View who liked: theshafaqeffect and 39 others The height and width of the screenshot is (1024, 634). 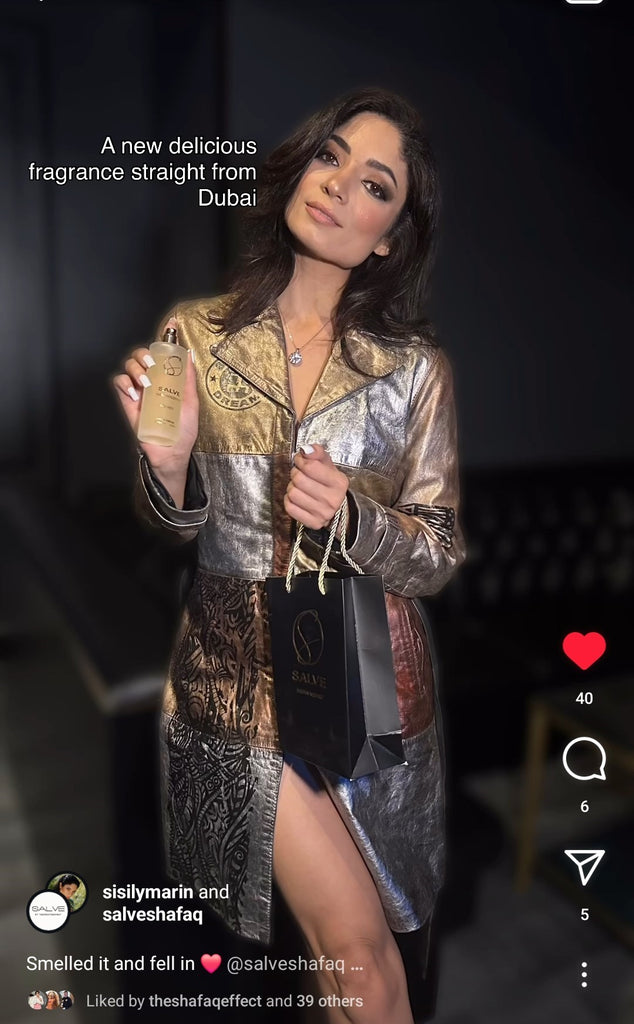(x=224, y=1000)
